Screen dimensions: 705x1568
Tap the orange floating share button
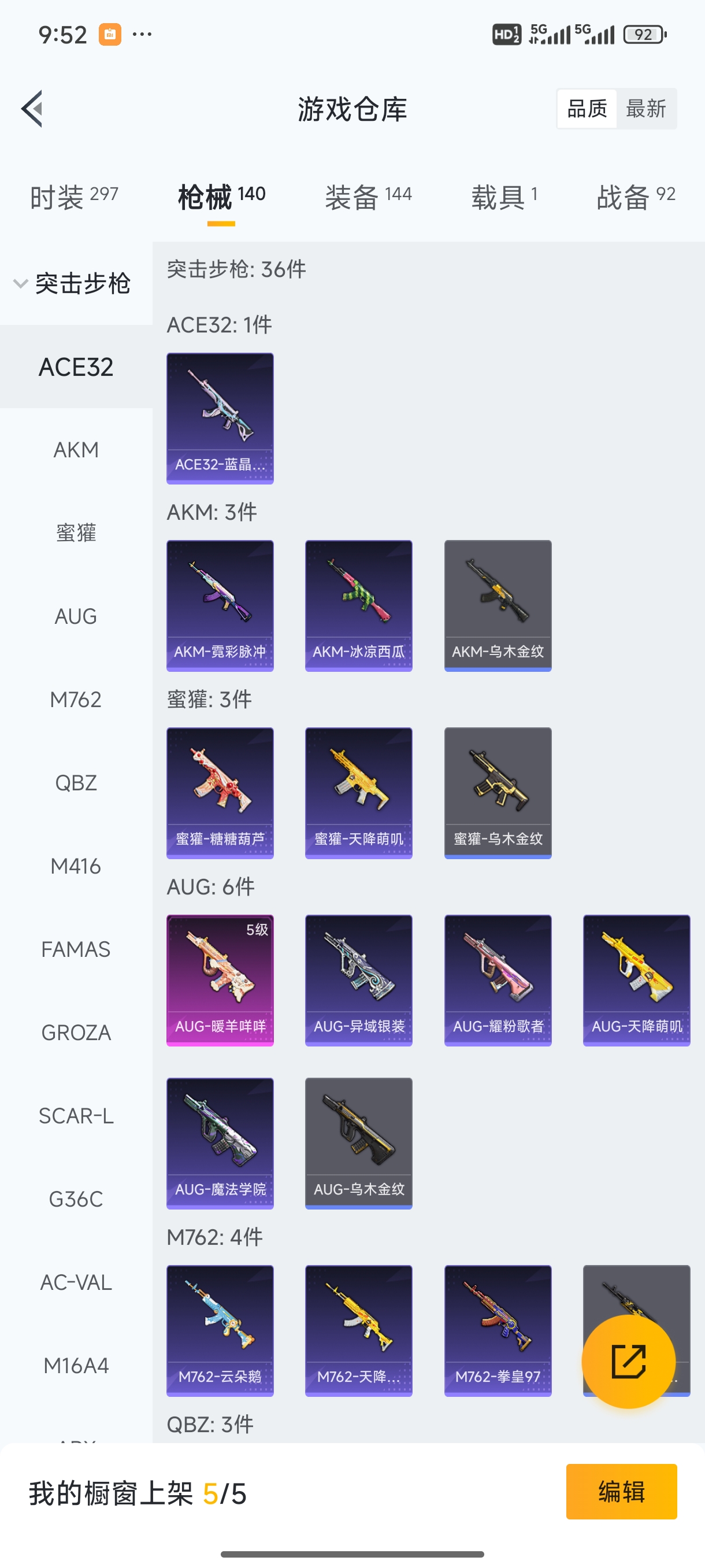pyautogui.click(x=628, y=1361)
